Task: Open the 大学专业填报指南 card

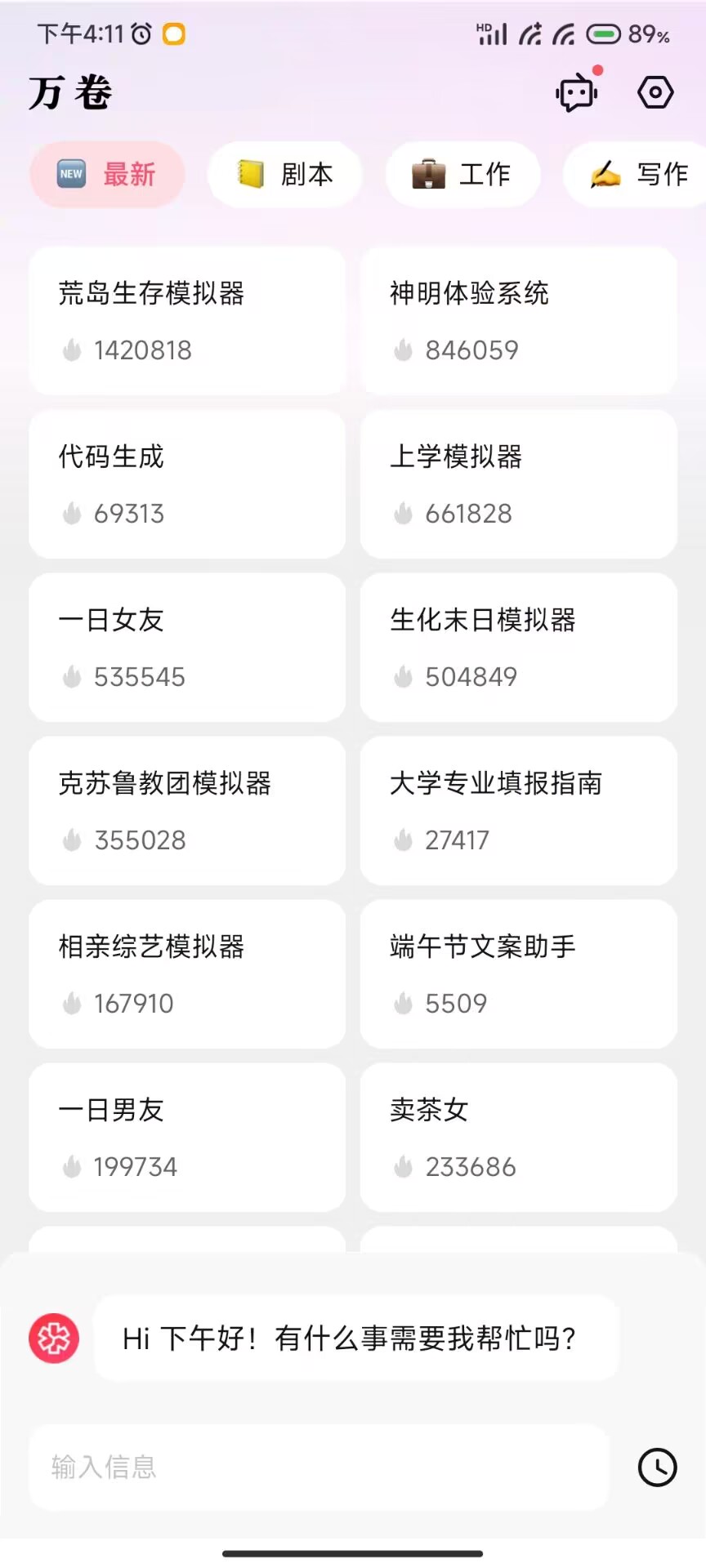Action: coord(518,811)
